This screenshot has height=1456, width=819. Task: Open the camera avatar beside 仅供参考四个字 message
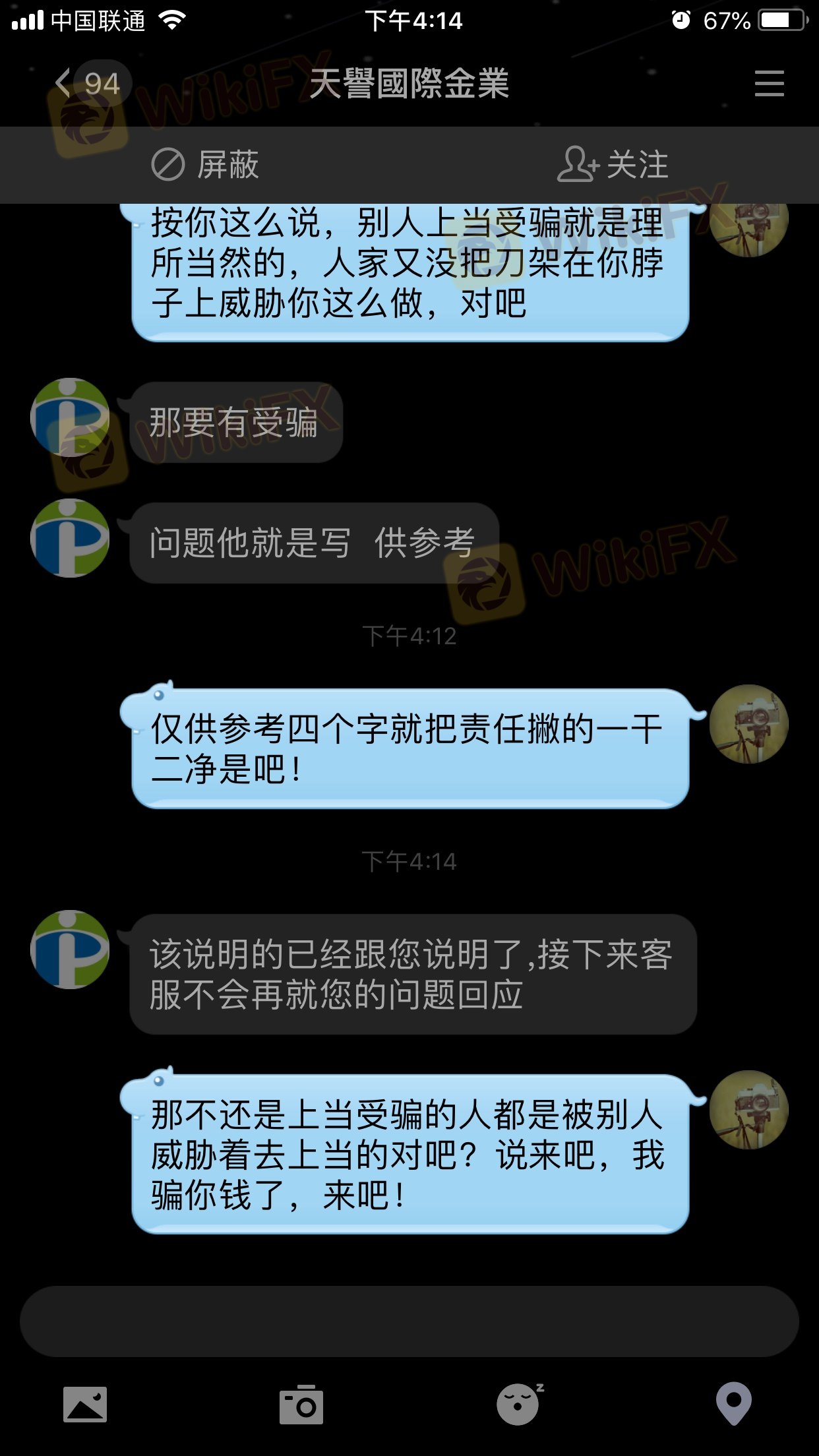748,724
